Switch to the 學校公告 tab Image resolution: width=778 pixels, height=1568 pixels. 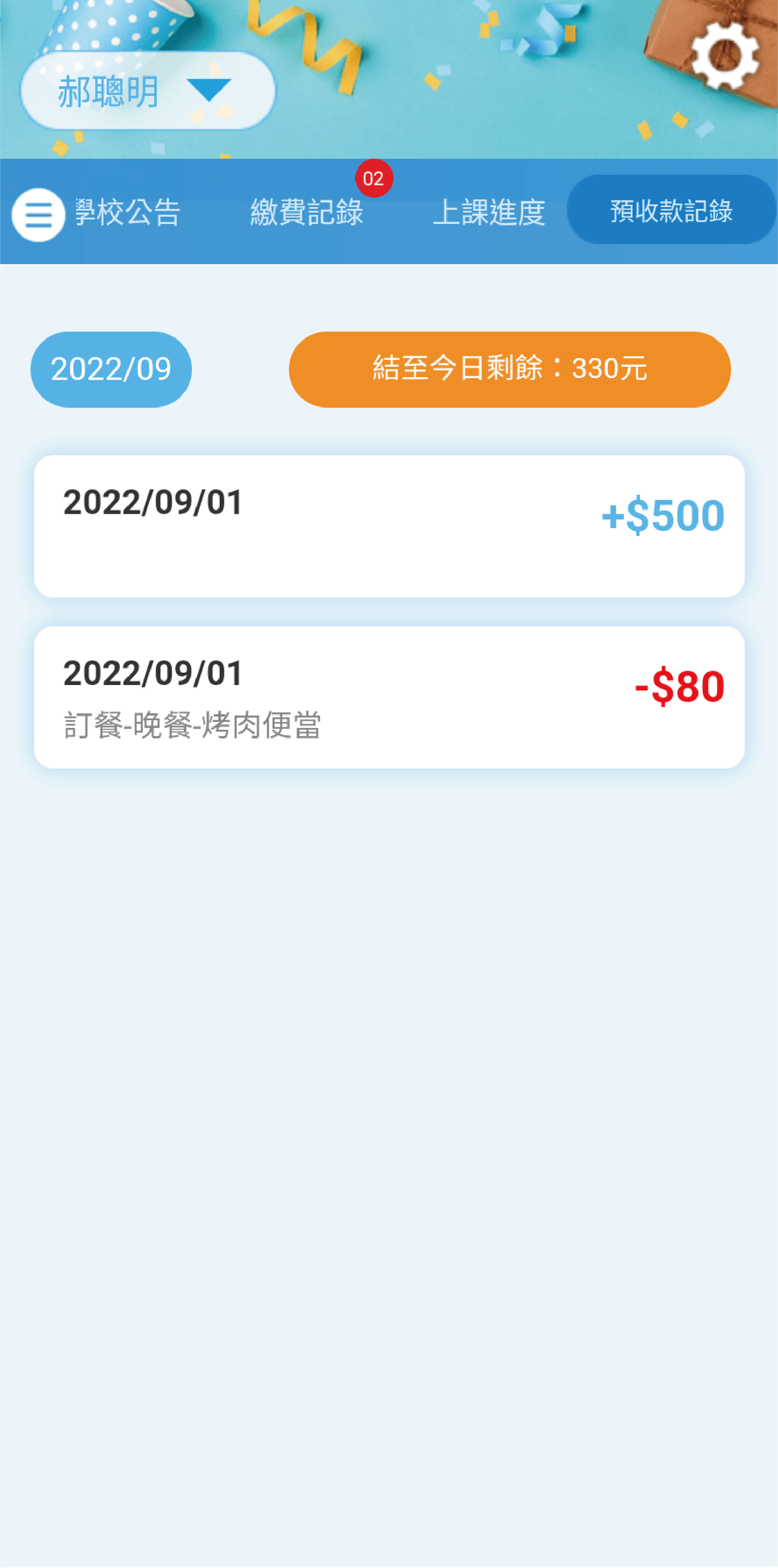[x=127, y=213]
